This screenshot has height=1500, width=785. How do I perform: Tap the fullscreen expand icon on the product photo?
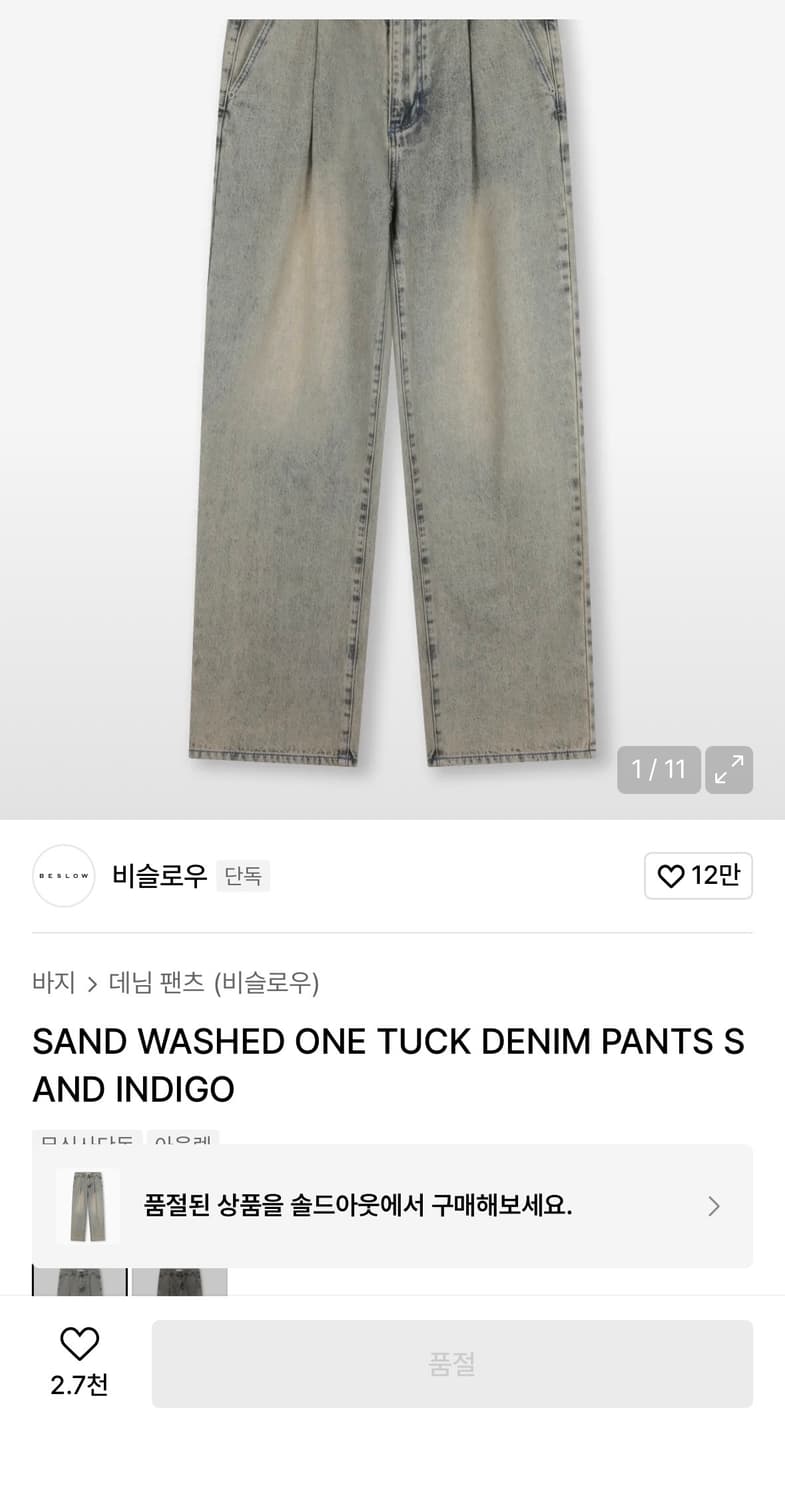pyautogui.click(x=729, y=769)
